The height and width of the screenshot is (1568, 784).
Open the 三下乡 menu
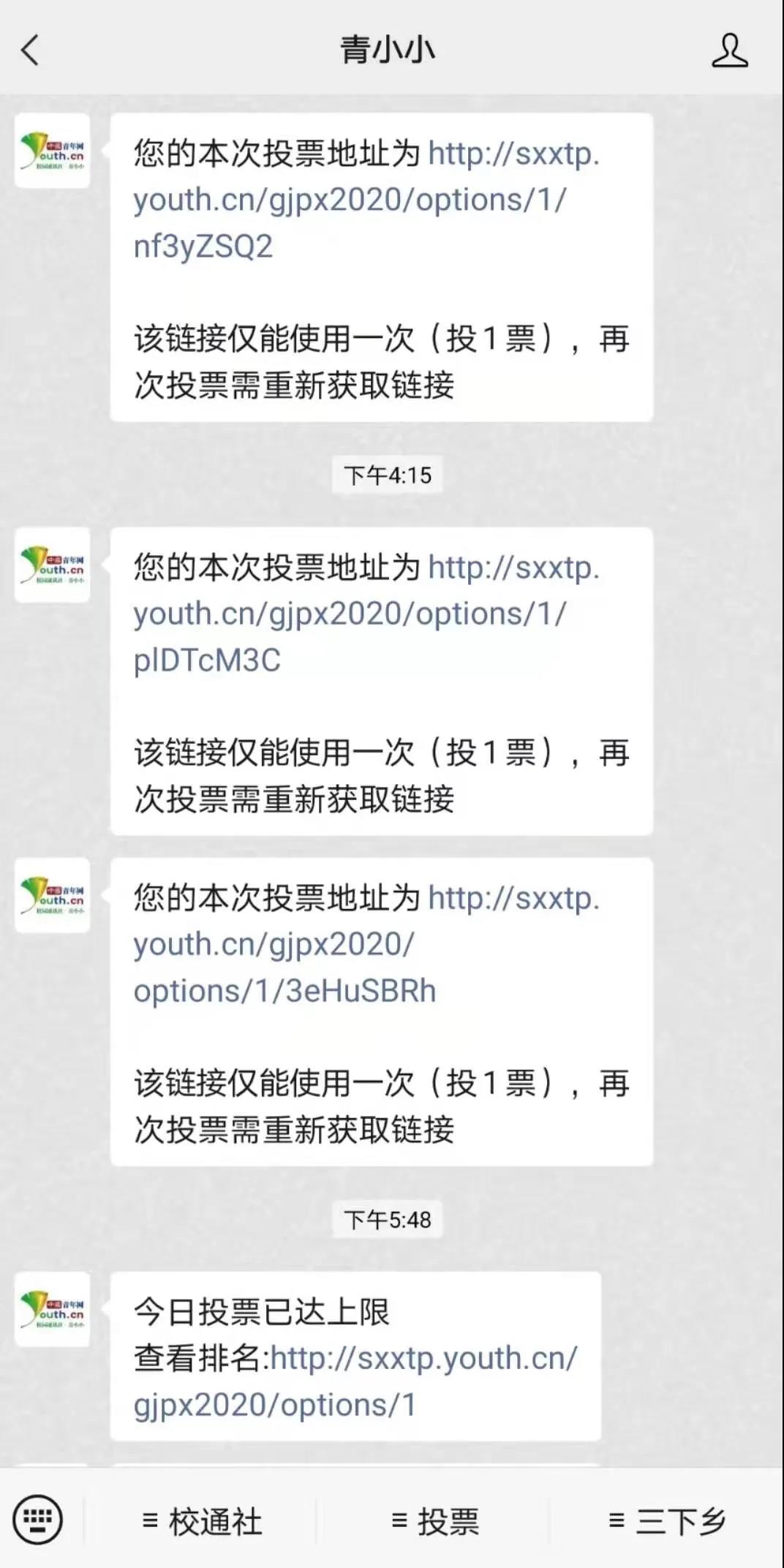coord(667,1521)
